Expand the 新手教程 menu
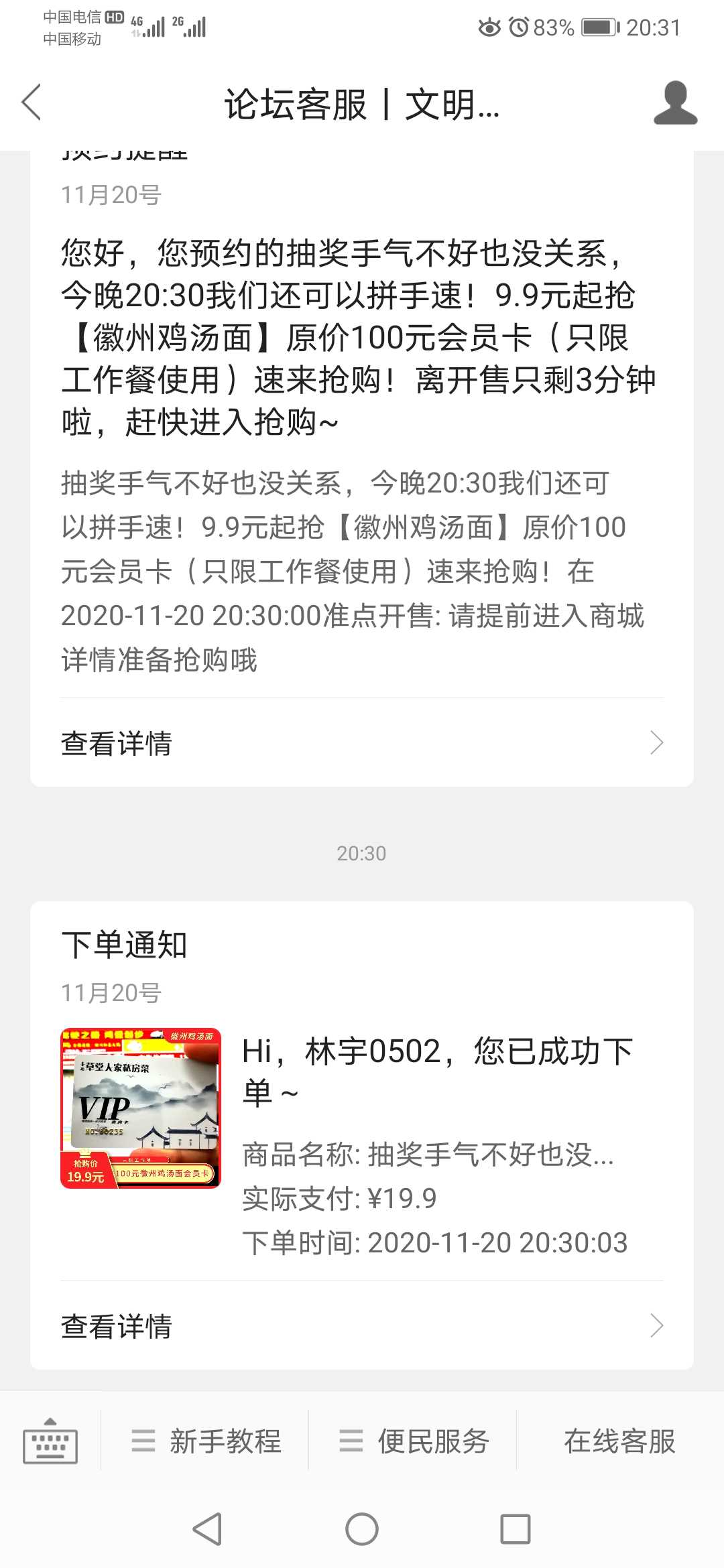This screenshot has width=724, height=1568. tap(206, 1441)
